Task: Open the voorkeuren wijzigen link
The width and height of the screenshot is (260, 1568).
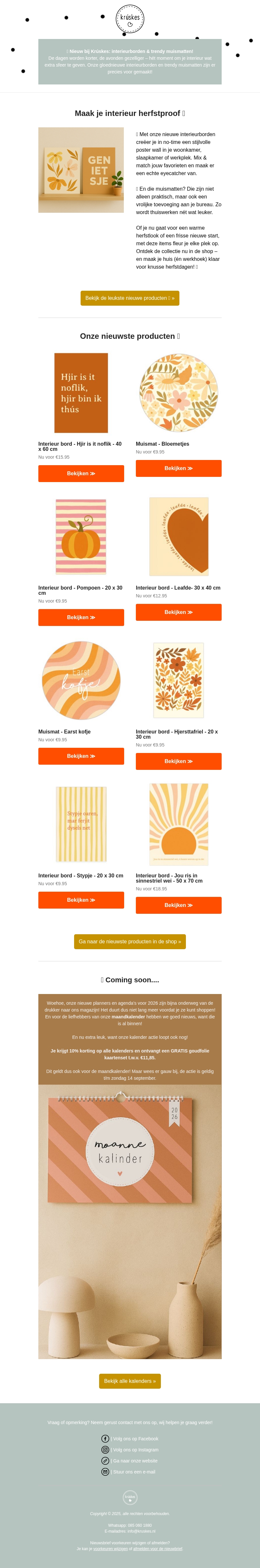Action: [110, 1549]
